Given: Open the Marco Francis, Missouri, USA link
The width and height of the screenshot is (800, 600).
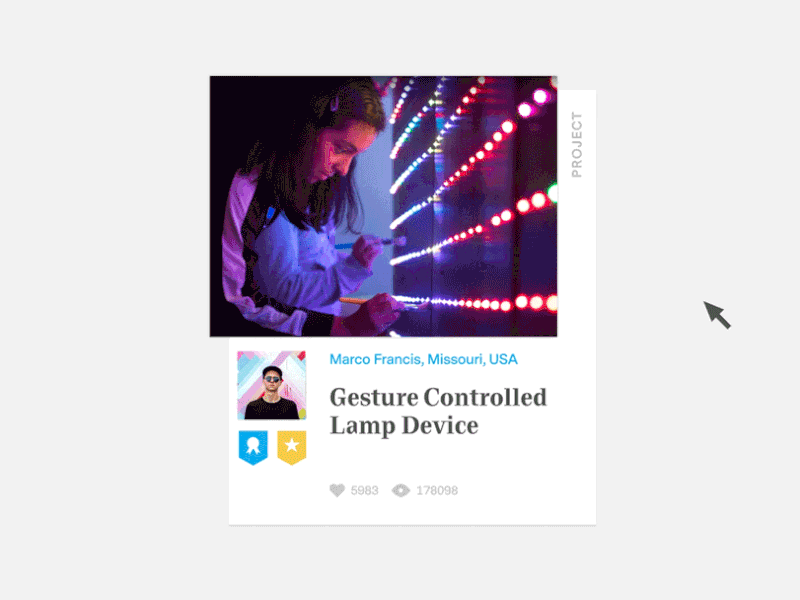Looking at the screenshot, I should tap(423, 359).
